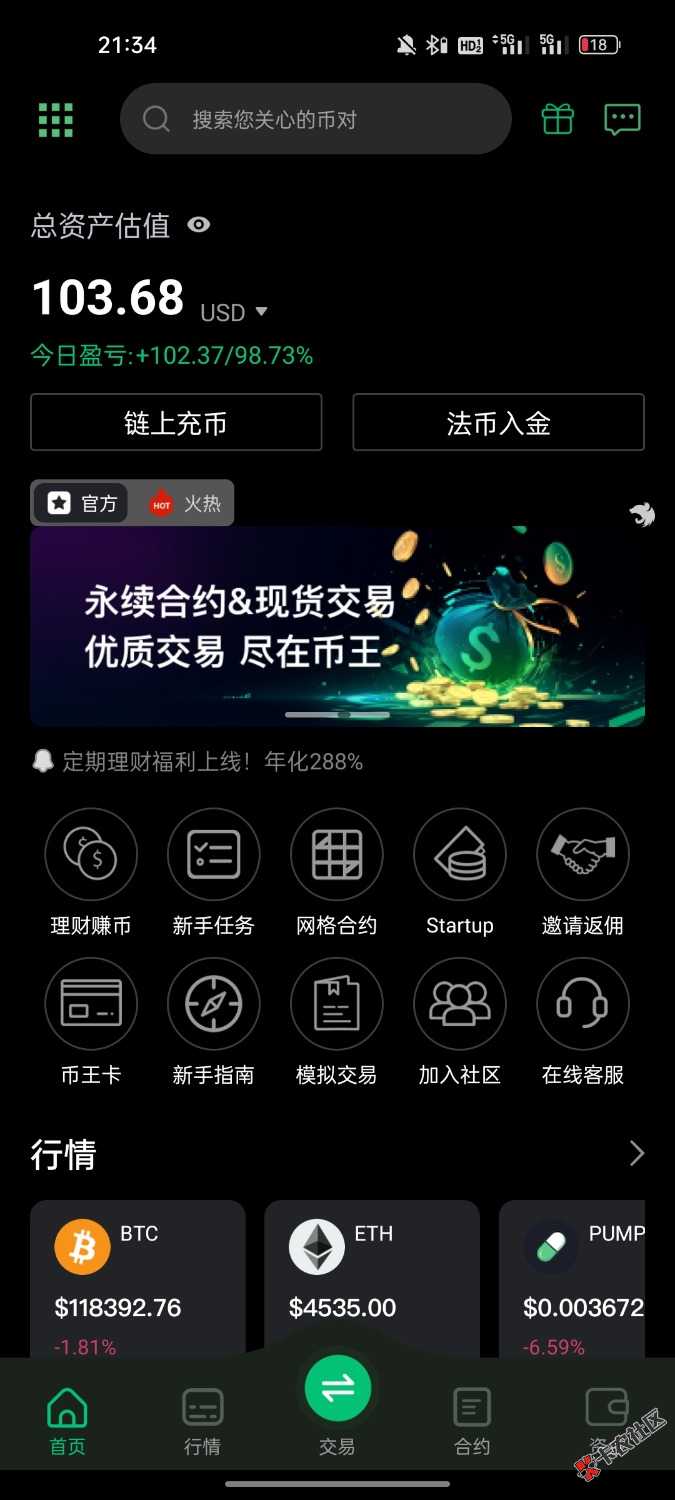Open the 永续合约&现货交易 banner
This screenshot has width=675, height=1500.
[x=337, y=626]
